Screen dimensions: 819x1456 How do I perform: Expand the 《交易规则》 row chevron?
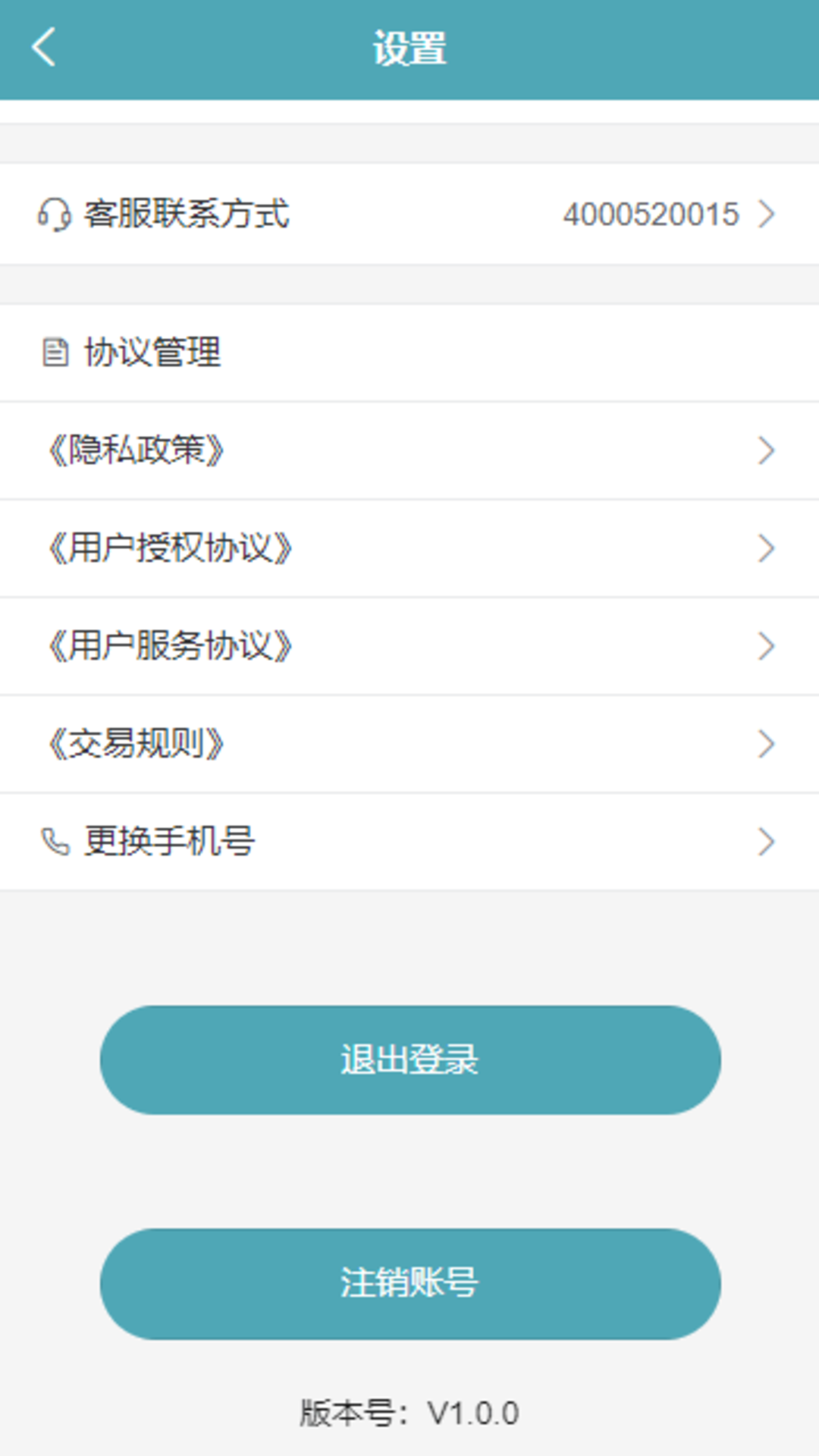pyautogui.click(x=766, y=743)
